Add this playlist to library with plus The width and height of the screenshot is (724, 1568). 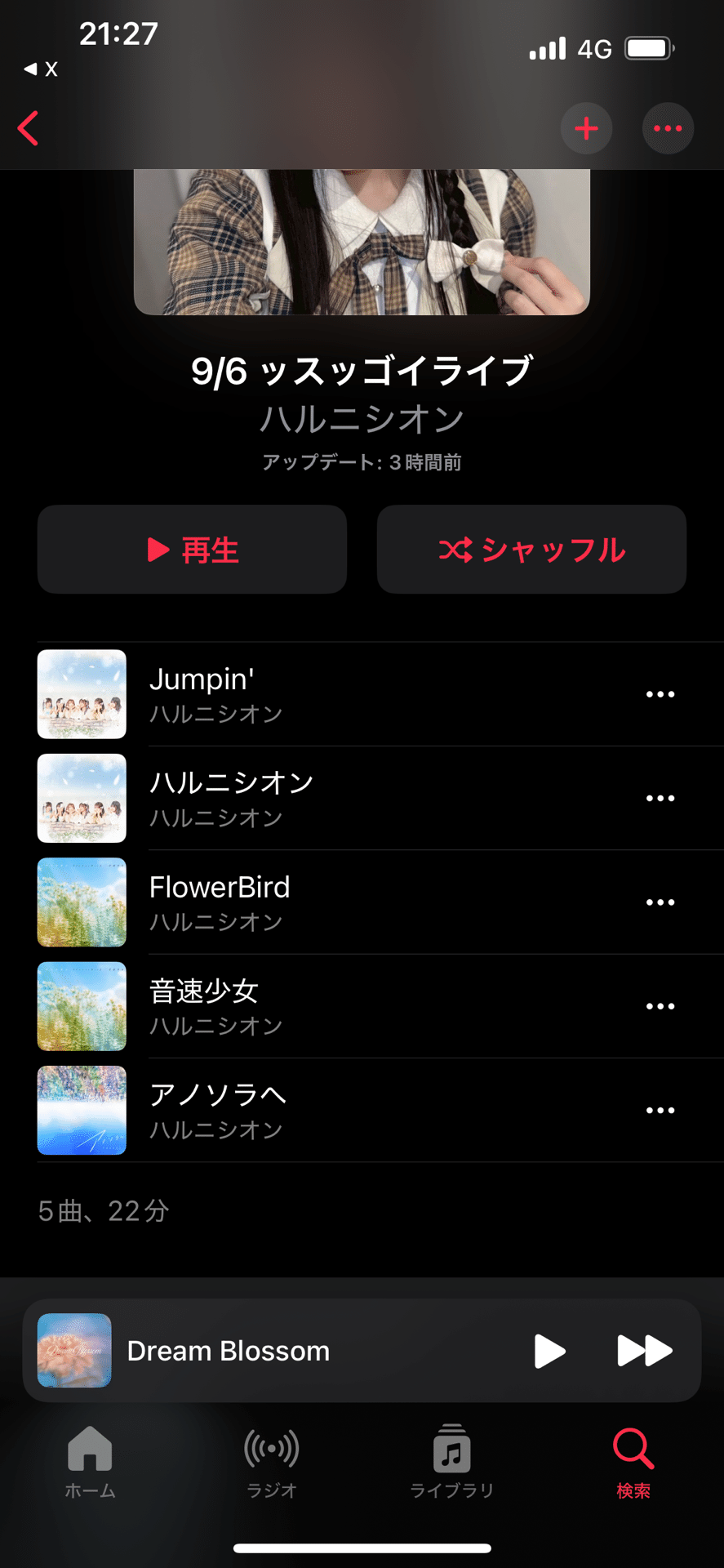tap(586, 128)
